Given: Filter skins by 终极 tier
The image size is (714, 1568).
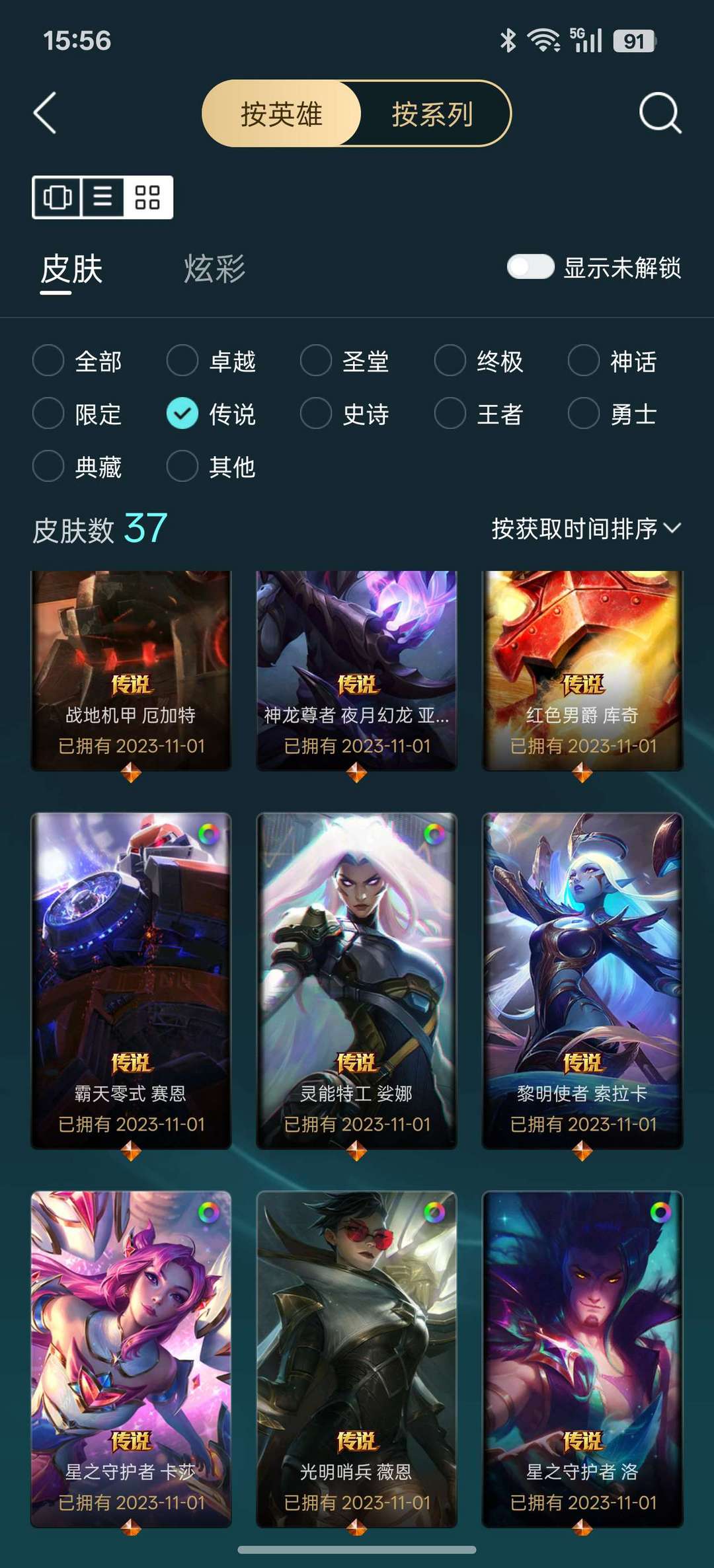Looking at the screenshot, I should click(x=479, y=361).
